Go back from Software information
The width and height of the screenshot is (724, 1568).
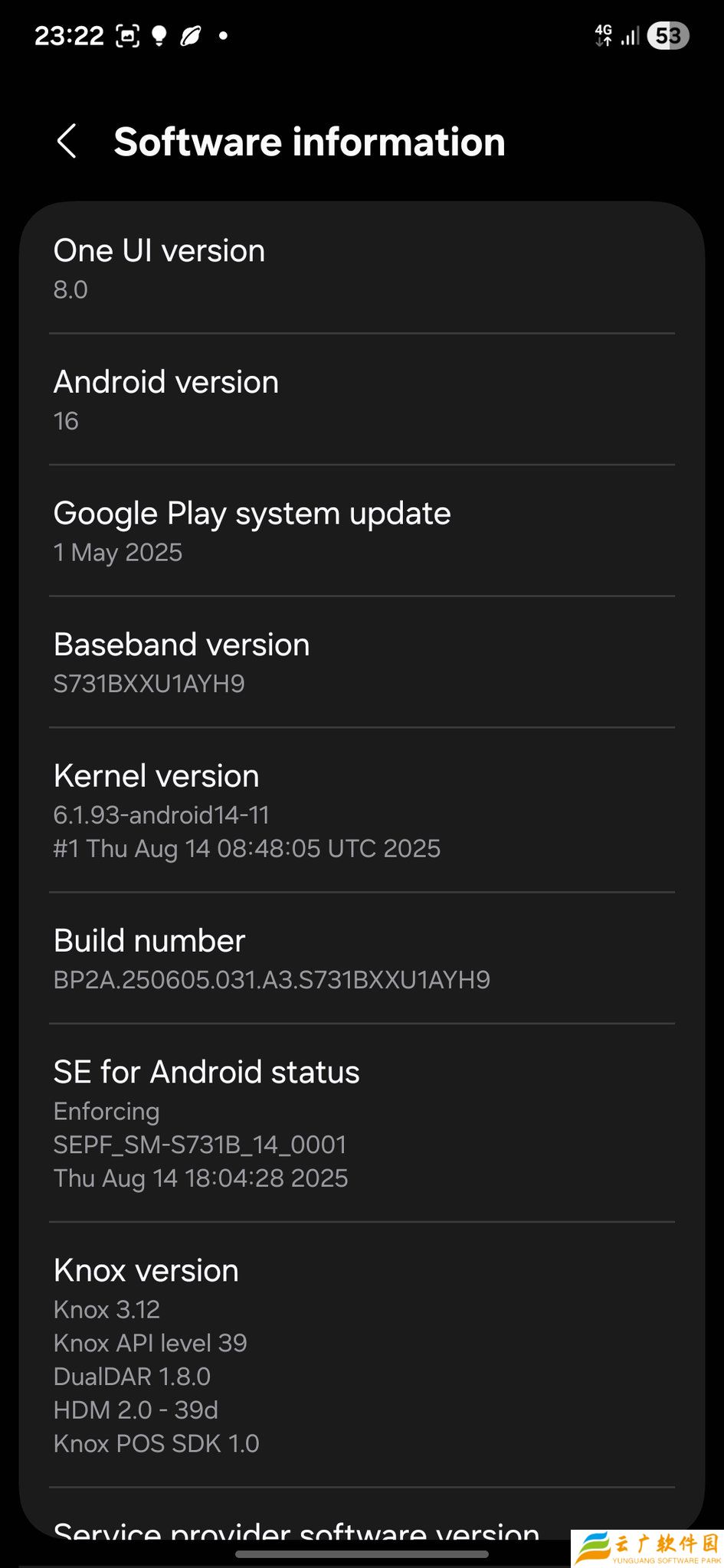67,142
